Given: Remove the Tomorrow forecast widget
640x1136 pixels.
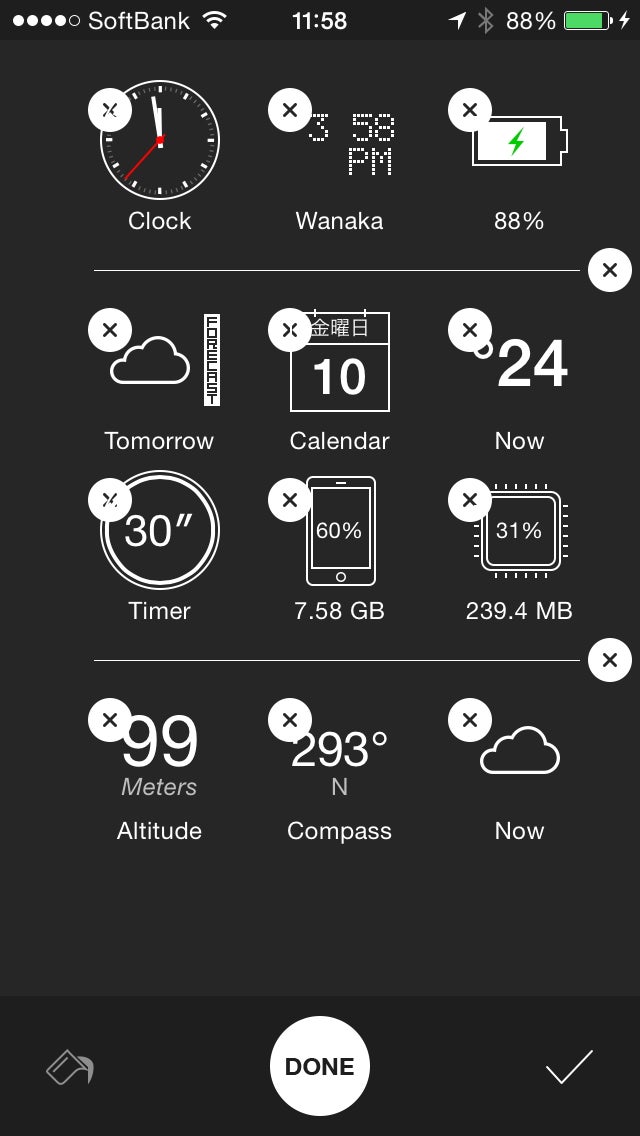Looking at the screenshot, I should click(x=110, y=330).
